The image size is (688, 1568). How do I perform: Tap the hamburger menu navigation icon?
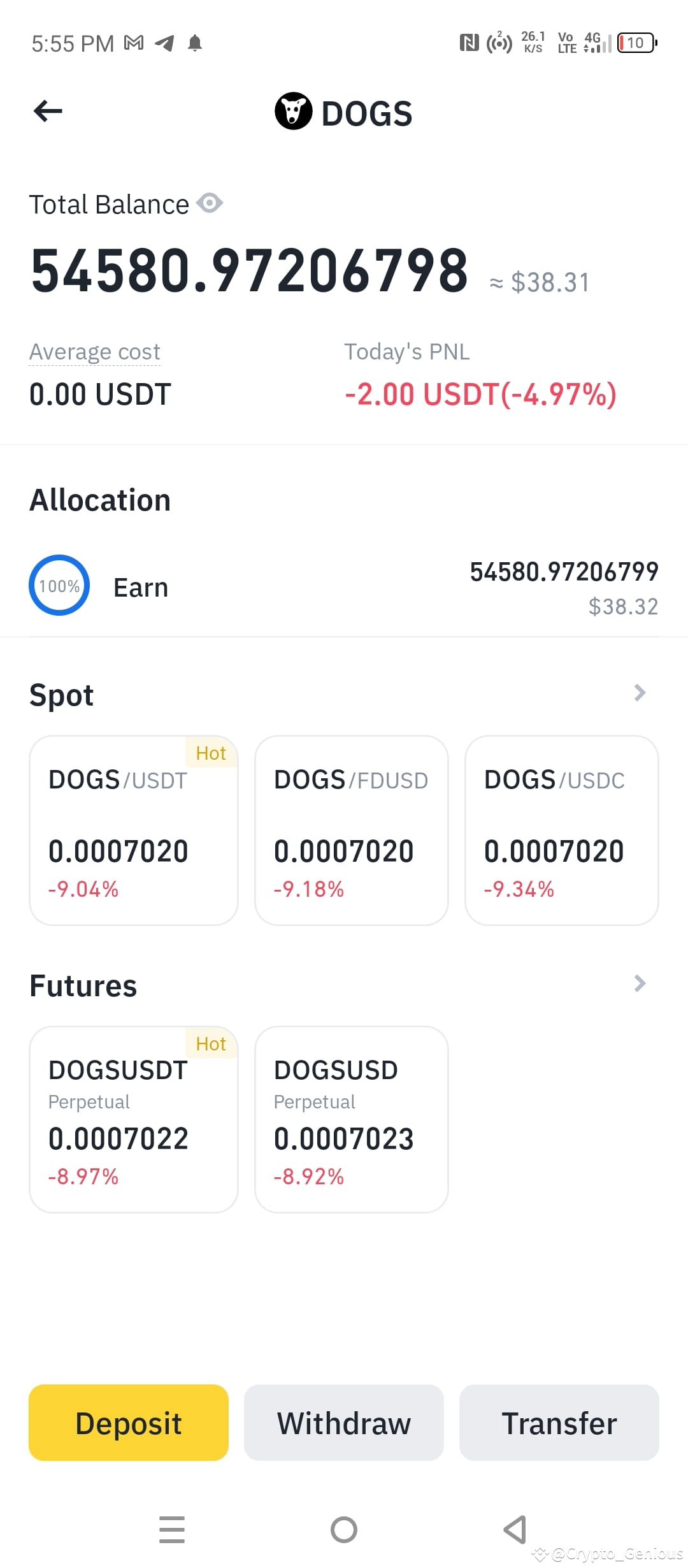(172, 1528)
